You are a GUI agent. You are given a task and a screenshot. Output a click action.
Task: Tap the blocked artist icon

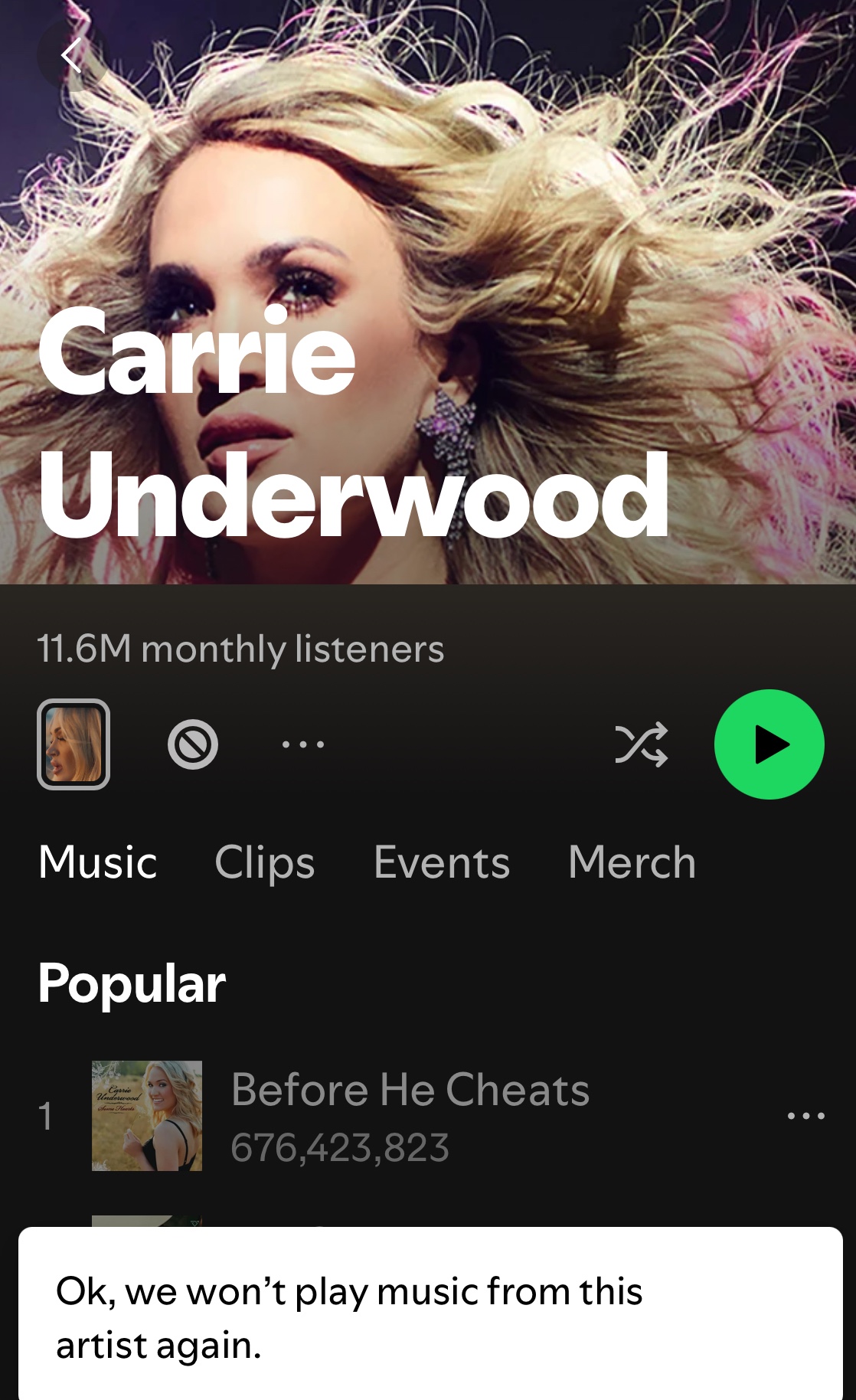tap(193, 744)
